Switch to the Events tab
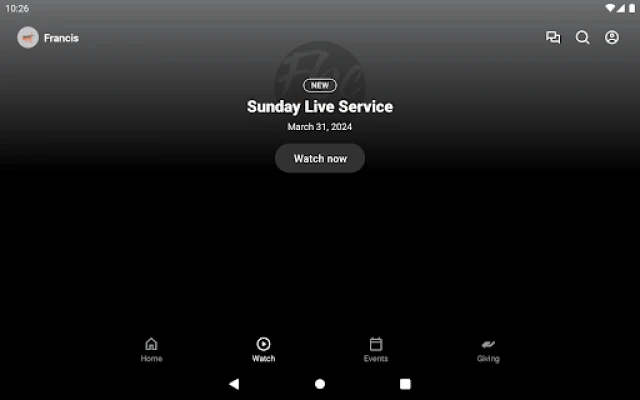 [x=376, y=349]
